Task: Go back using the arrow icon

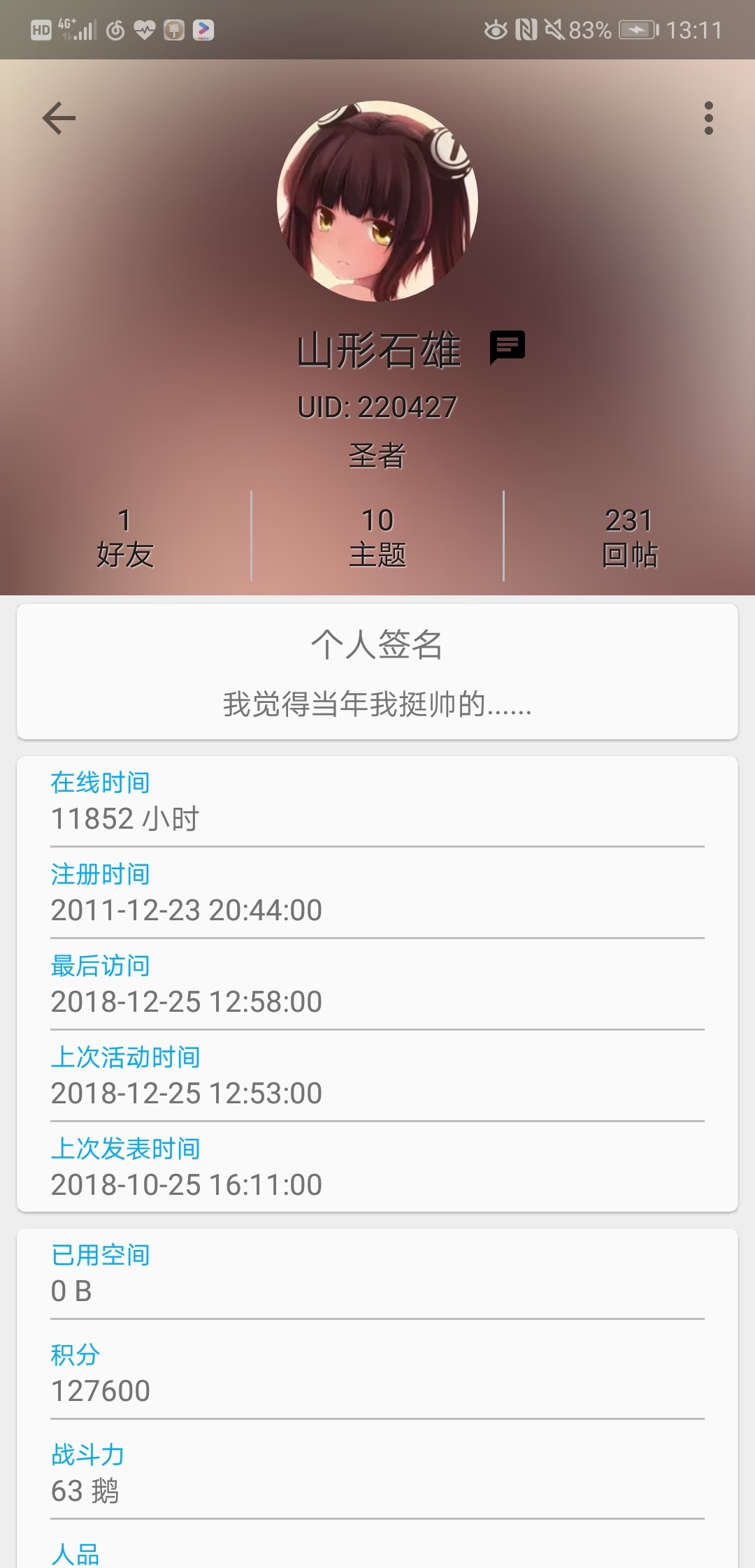Action: tap(59, 118)
